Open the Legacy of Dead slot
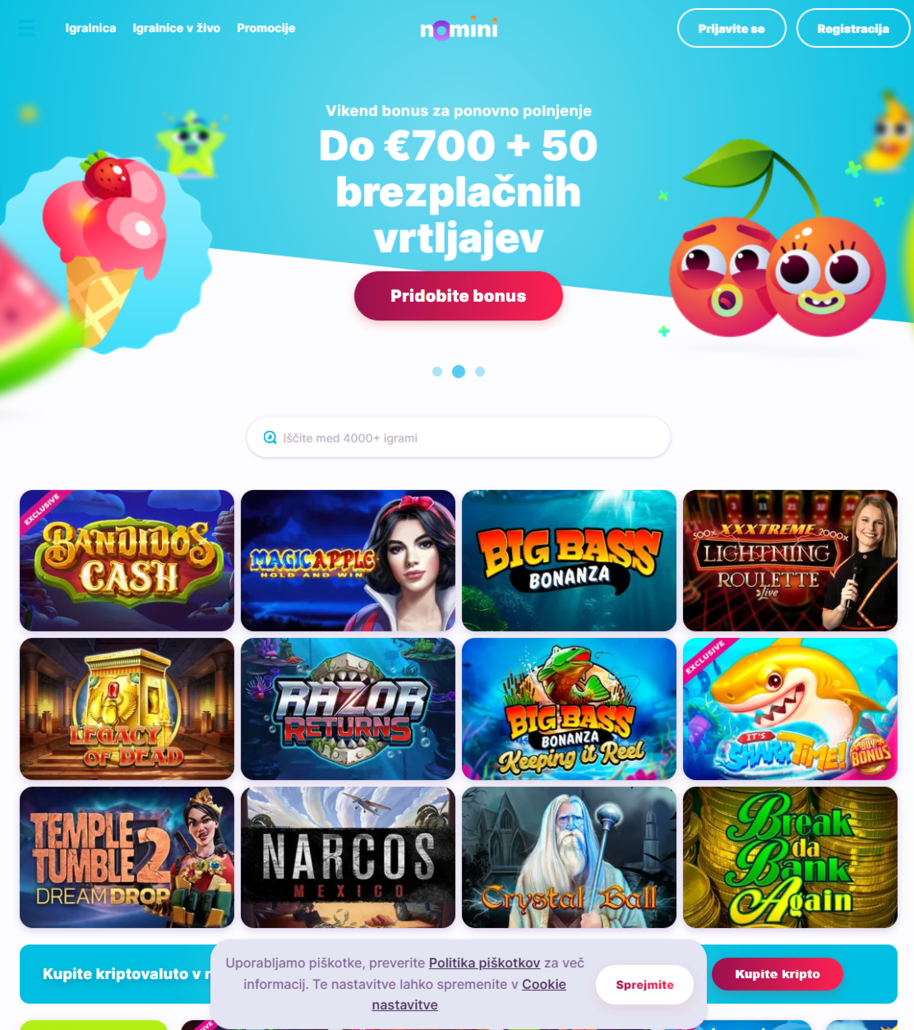Image resolution: width=914 pixels, height=1030 pixels. click(127, 708)
